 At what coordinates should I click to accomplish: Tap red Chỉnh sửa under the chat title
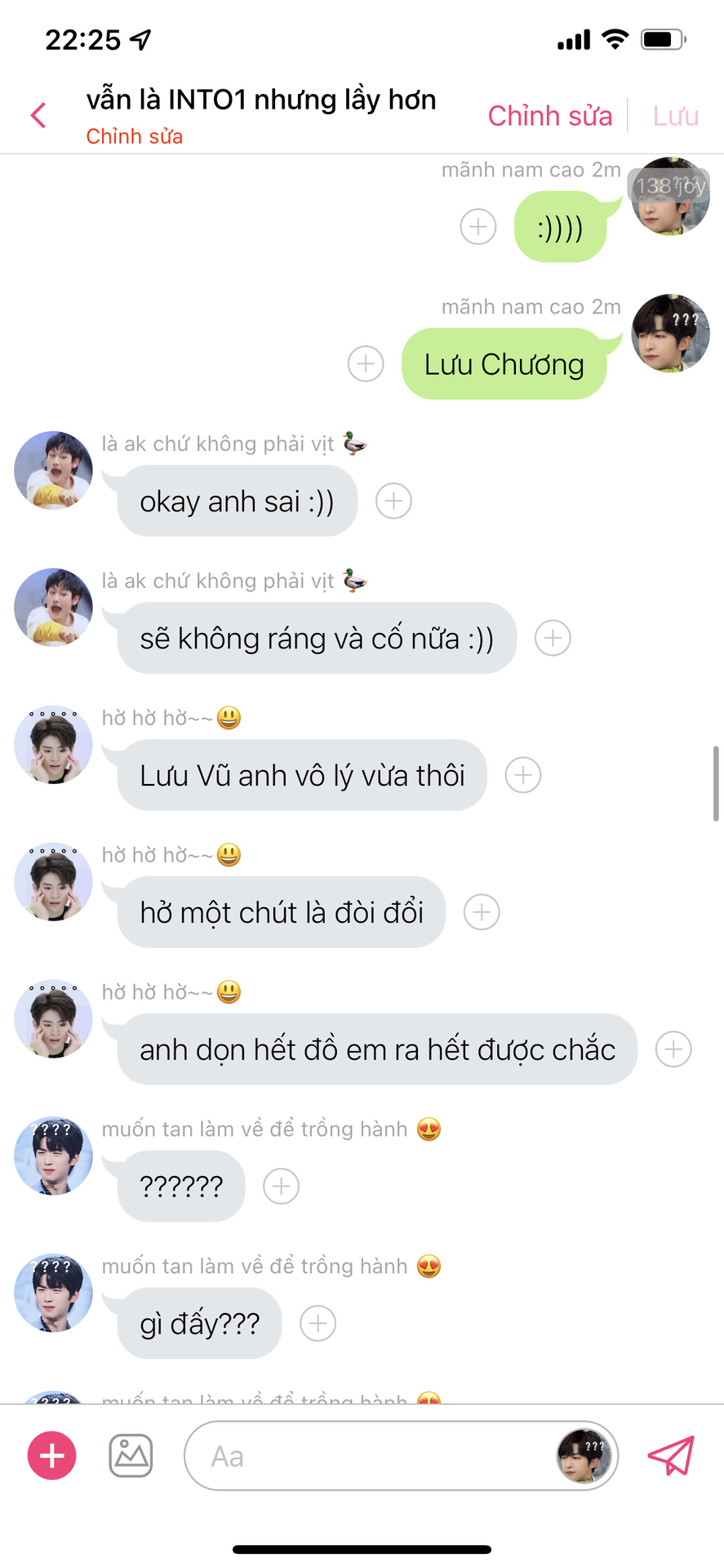[135, 136]
